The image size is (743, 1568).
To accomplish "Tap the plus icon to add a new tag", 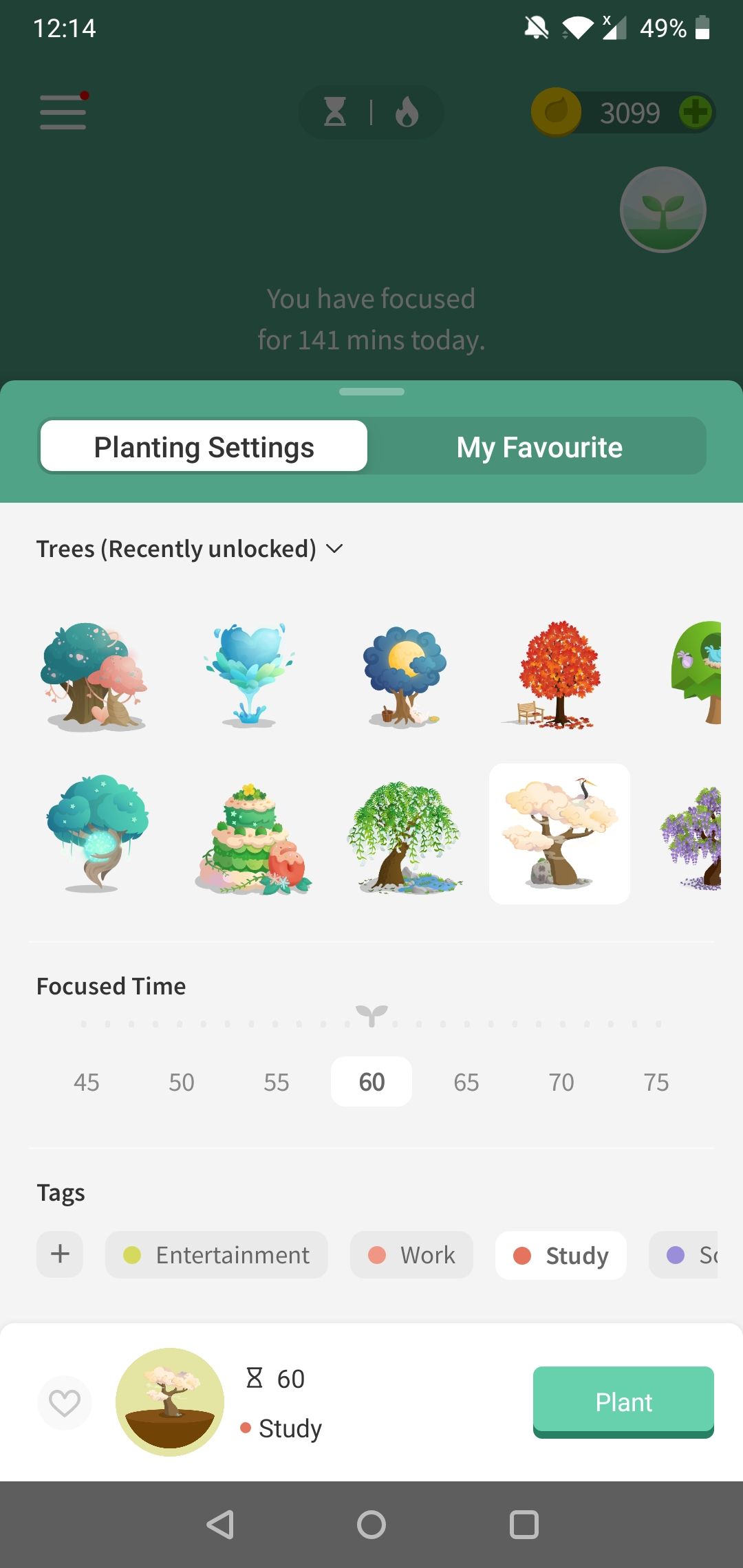I will 60,1254.
